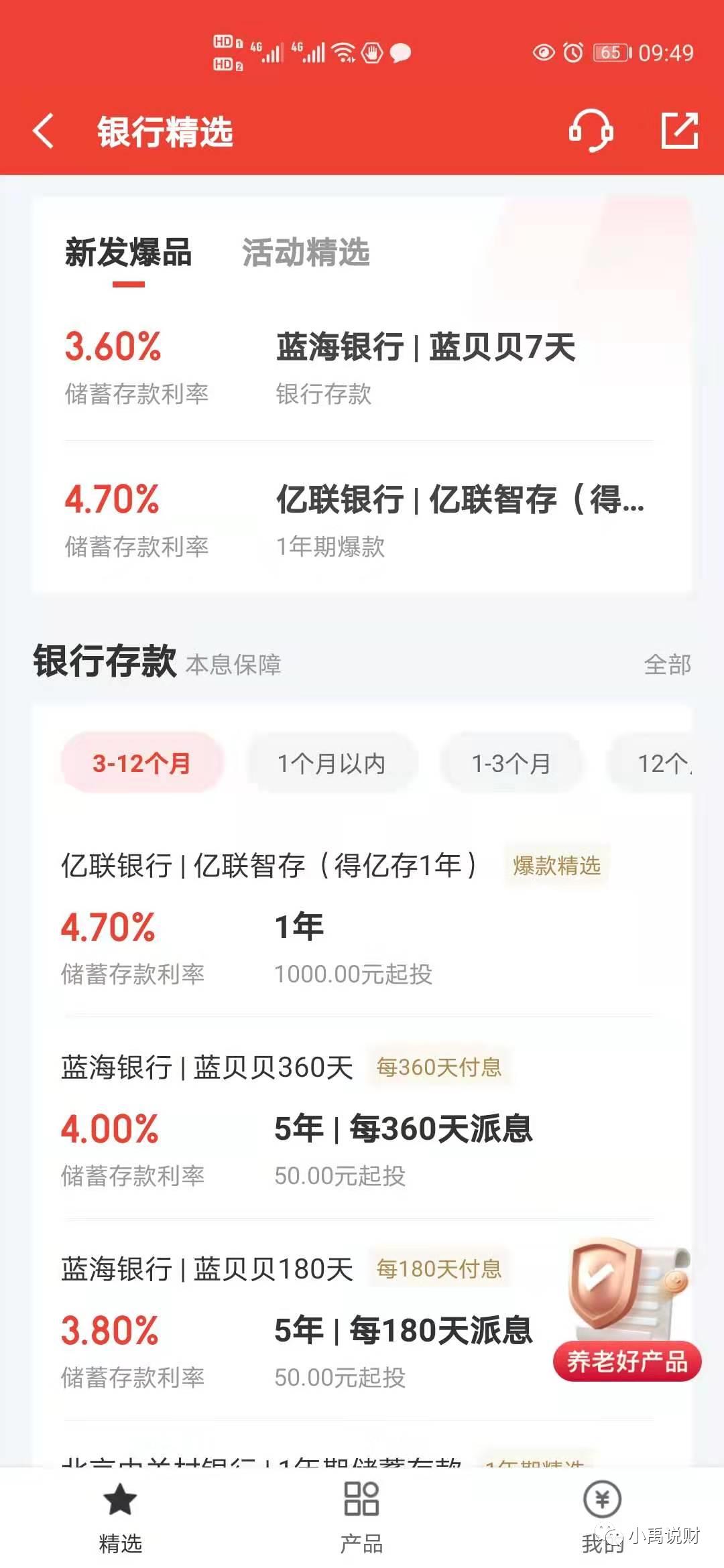This screenshot has width=724, height=1568.
Task: Tap the 养老好产品 shield badge
Action: tap(627, 1360)
